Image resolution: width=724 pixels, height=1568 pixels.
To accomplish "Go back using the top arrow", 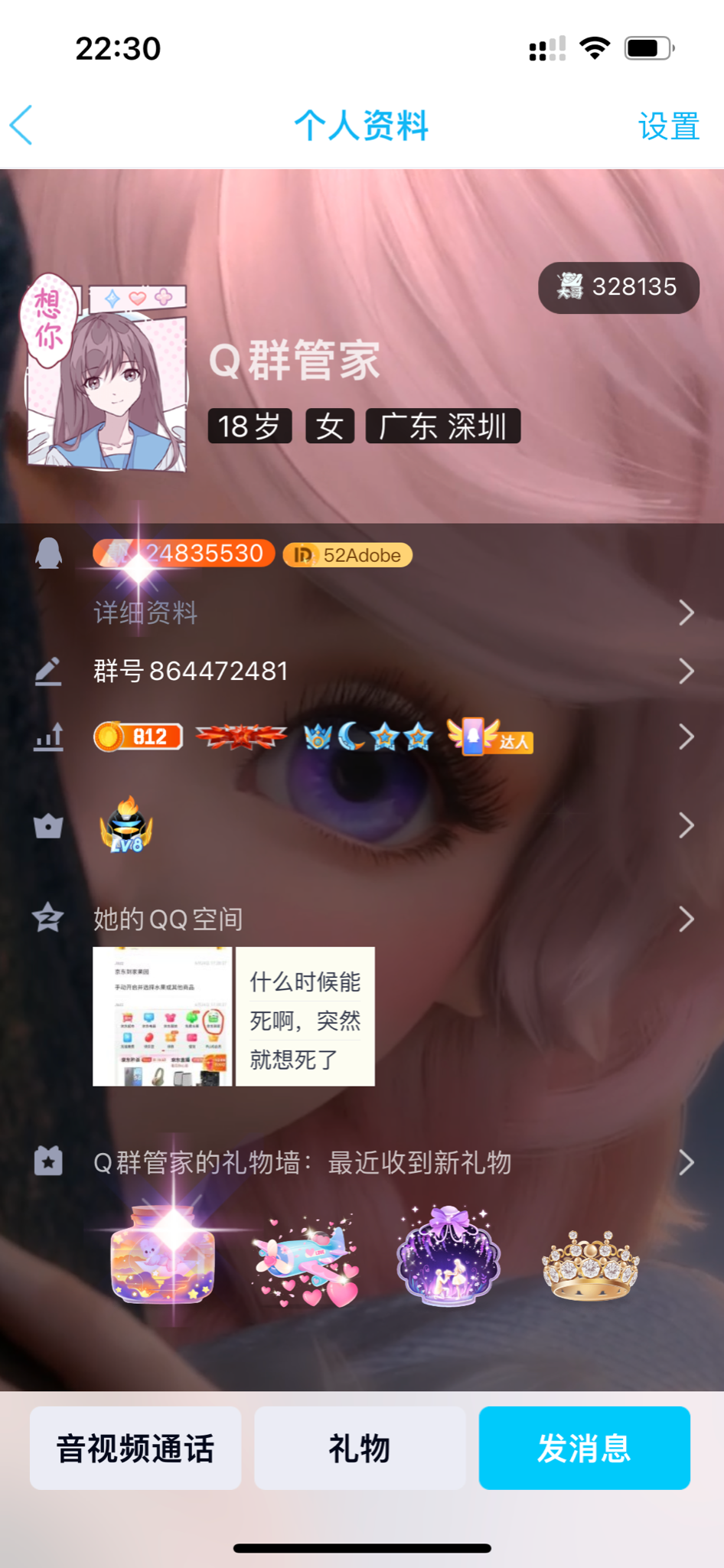I will 21,126.
